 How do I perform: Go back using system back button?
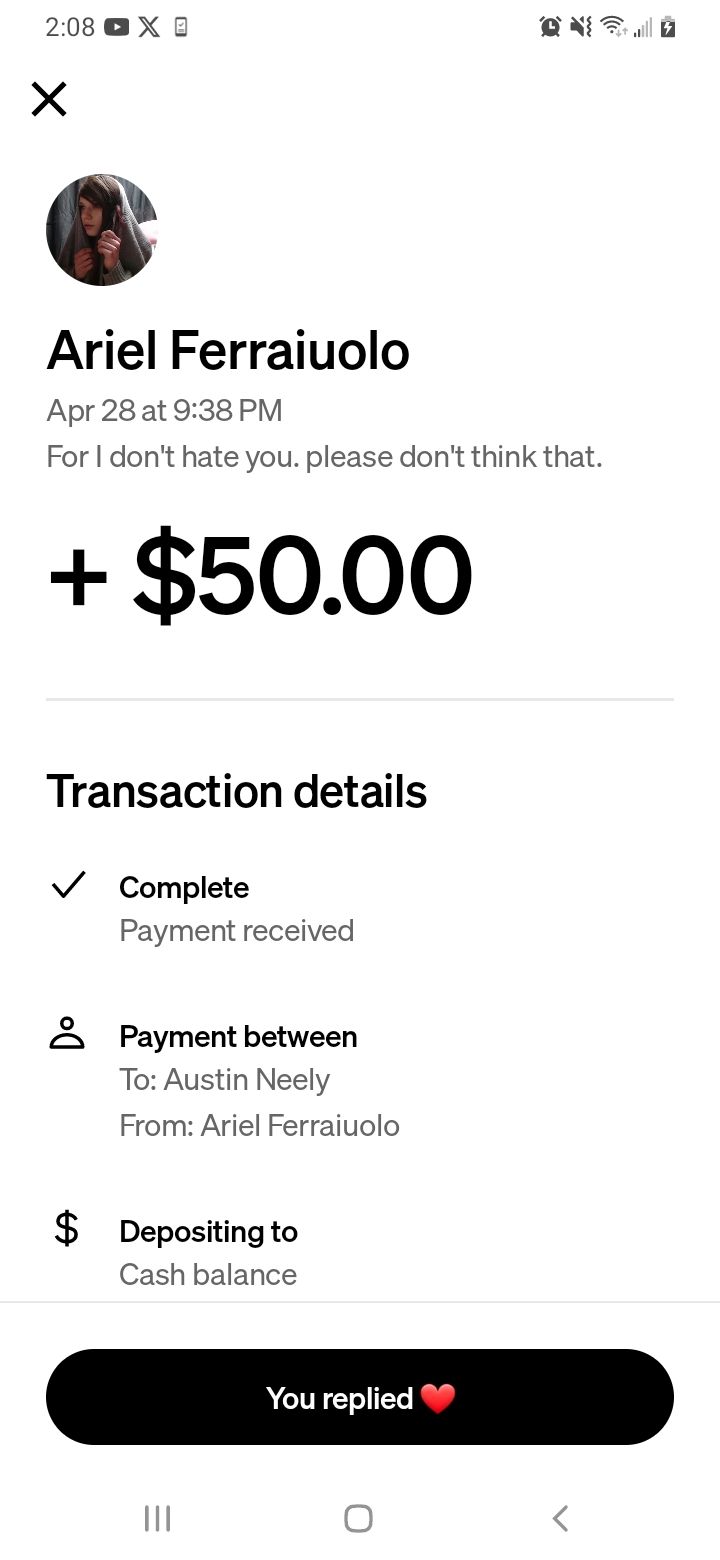[x=561, y=1518]
